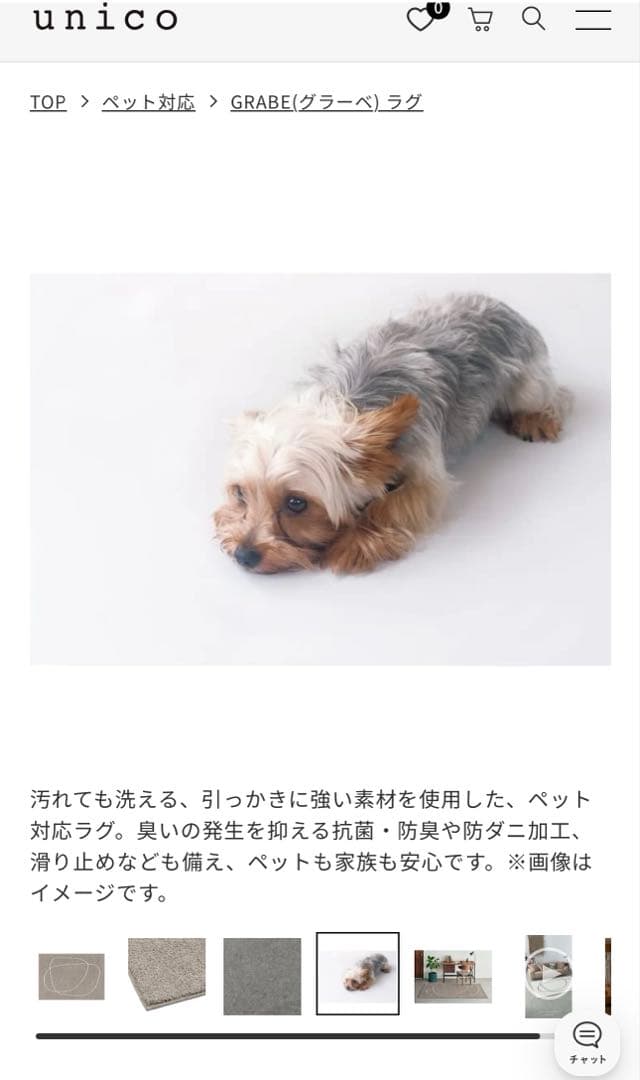
Task: Open the チャット chat button
Action: tap(587, 1042)
